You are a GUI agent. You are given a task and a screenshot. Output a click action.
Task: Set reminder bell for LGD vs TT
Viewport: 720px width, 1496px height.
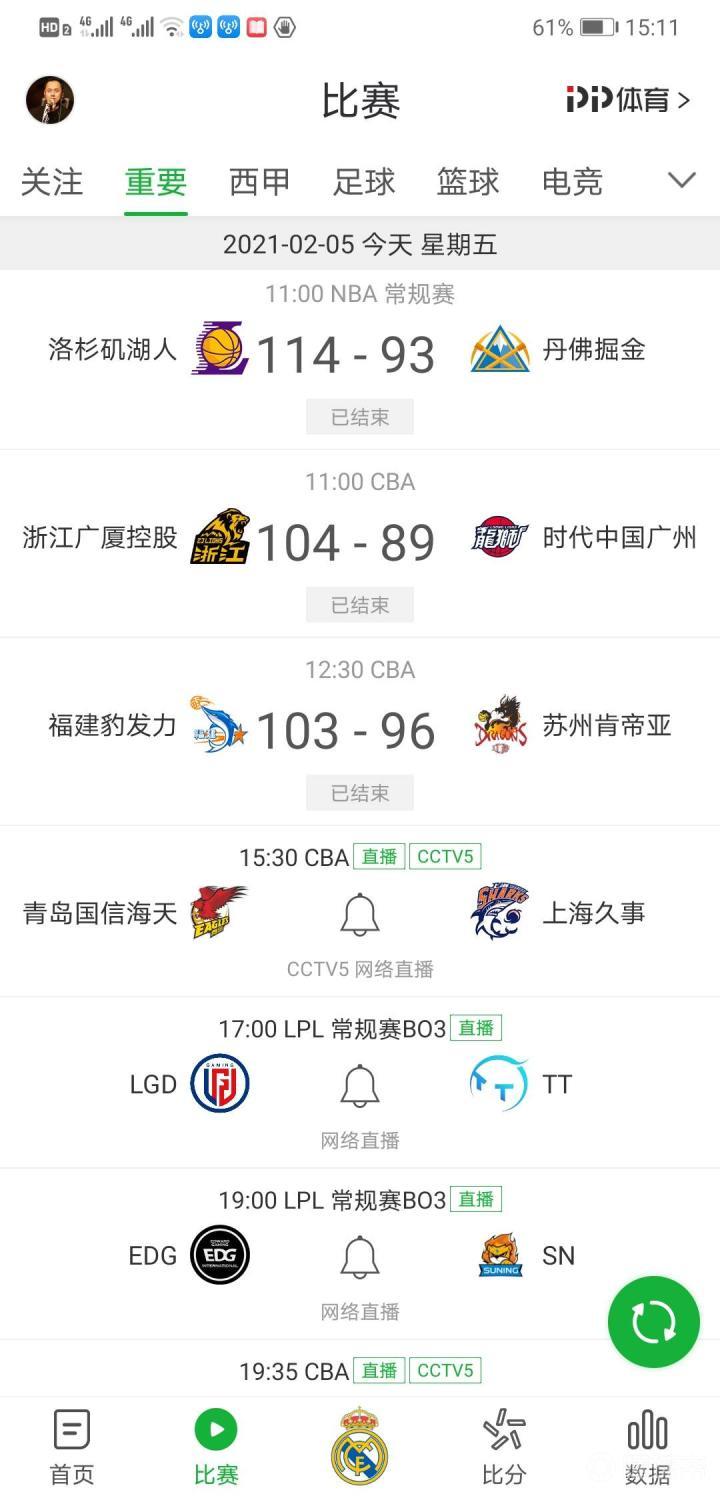[360, 1085]
